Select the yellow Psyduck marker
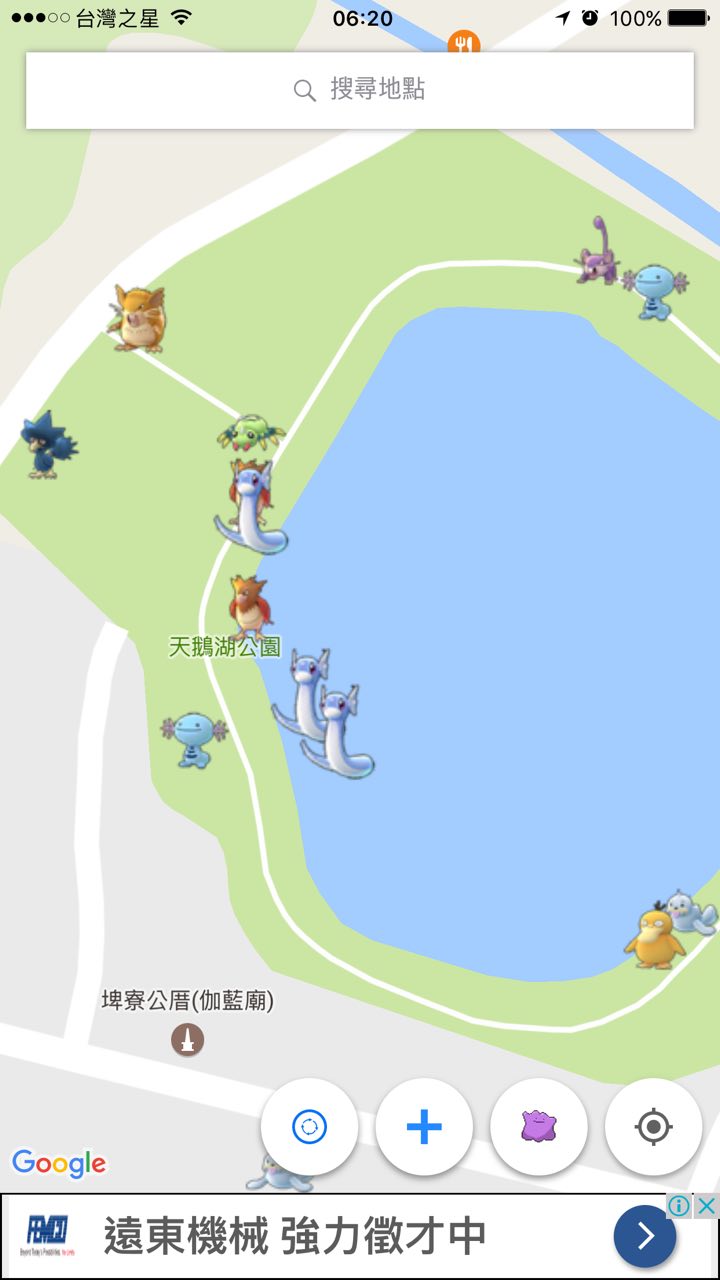 (653, 938)
